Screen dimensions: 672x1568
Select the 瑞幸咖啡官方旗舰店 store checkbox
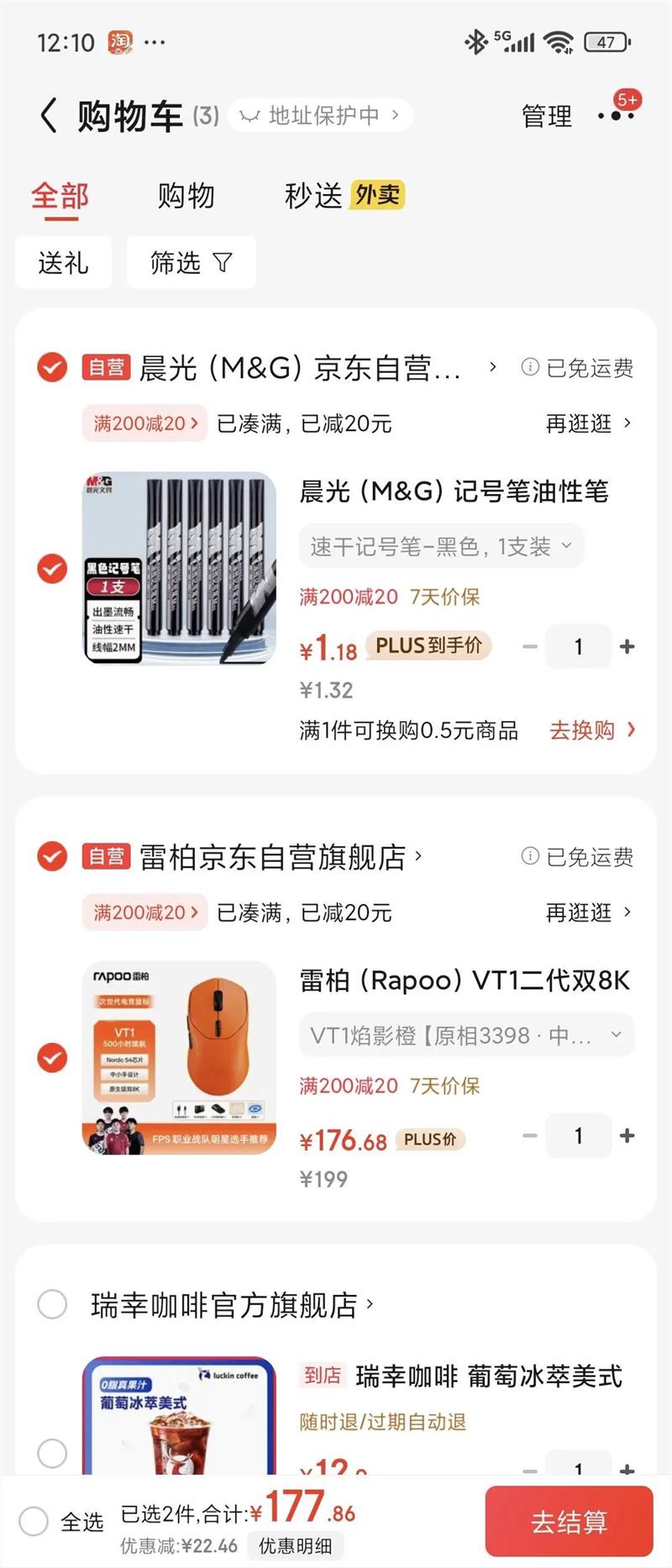tap(52, 1304)
